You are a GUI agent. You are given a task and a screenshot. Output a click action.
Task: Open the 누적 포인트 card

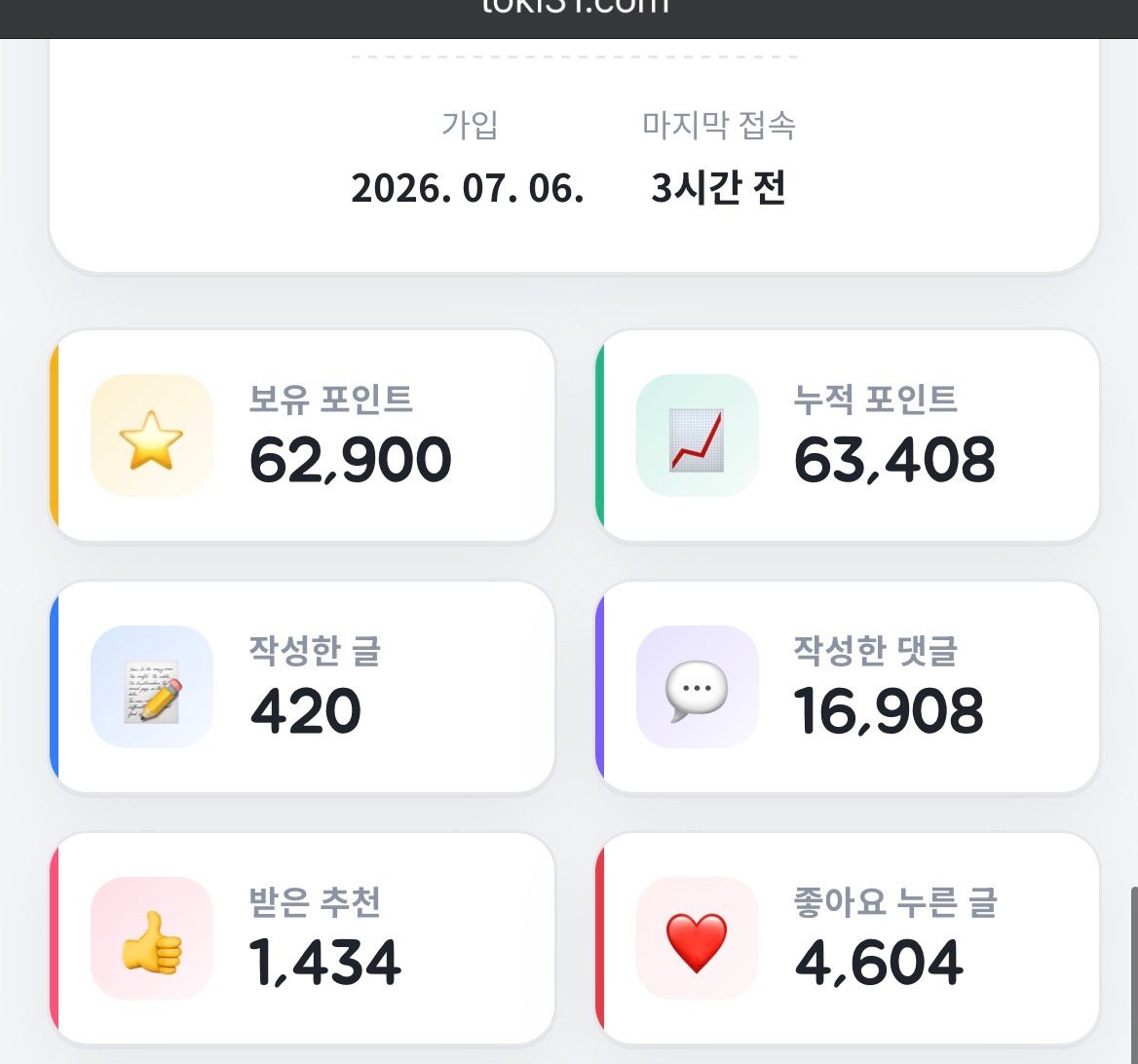click(847, 436)
